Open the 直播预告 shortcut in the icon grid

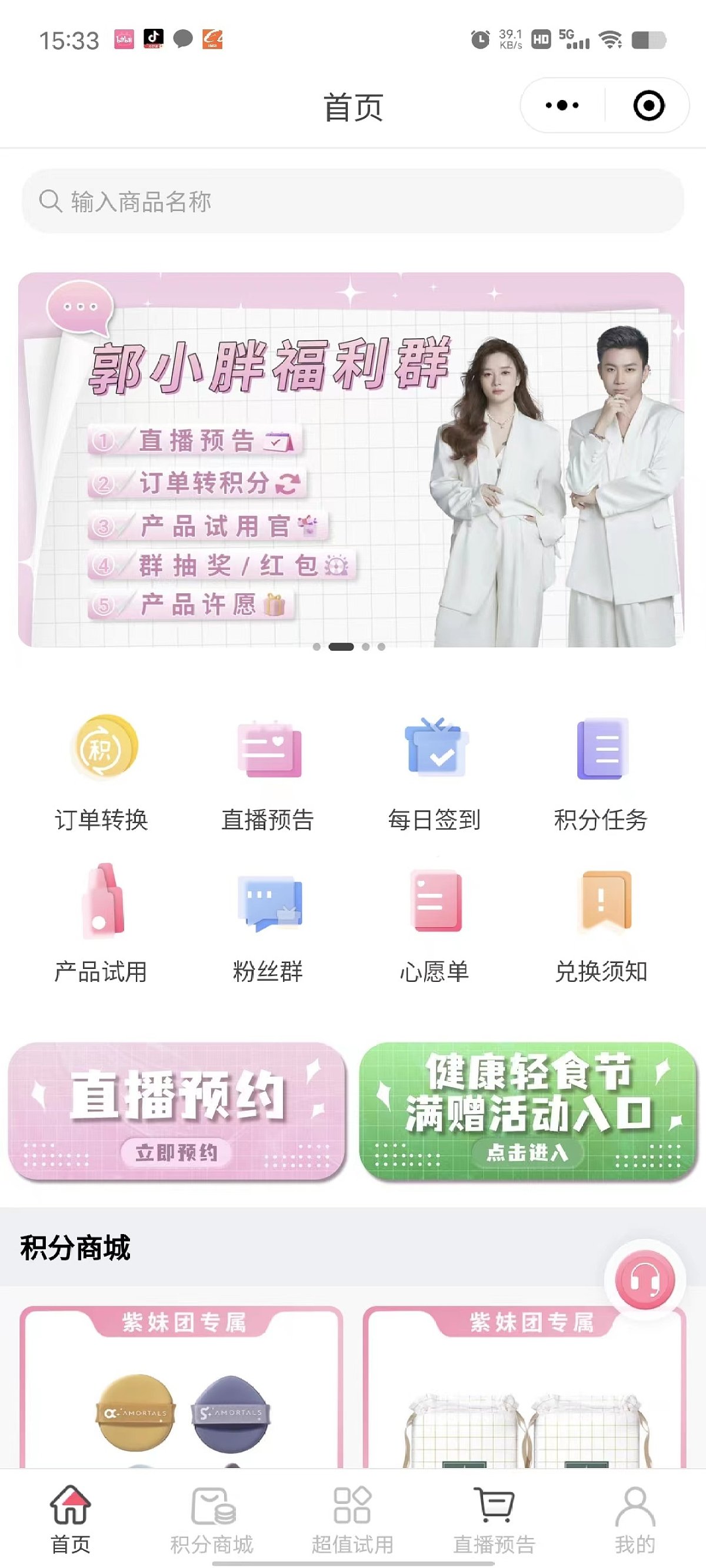coord(268,773)
